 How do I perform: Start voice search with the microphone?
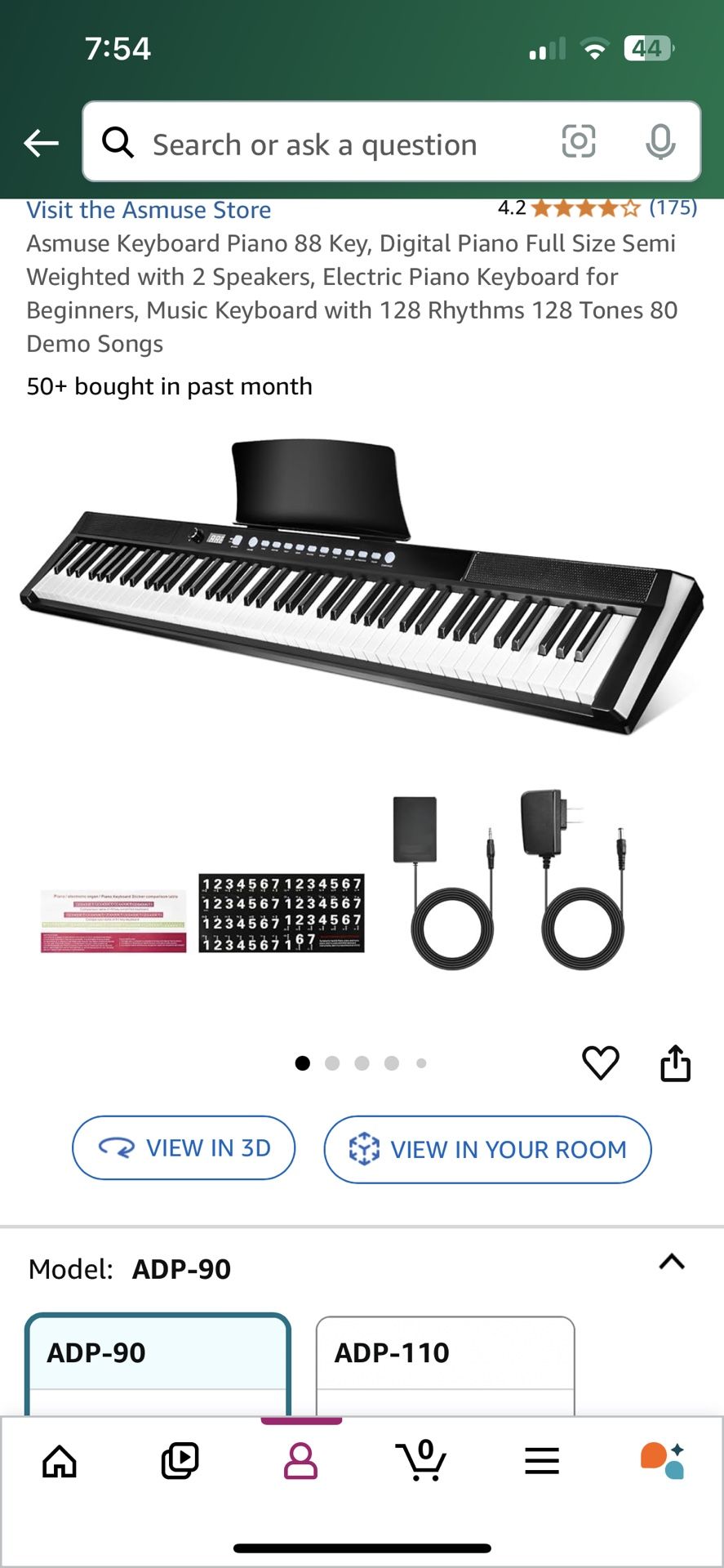[660, 143]
